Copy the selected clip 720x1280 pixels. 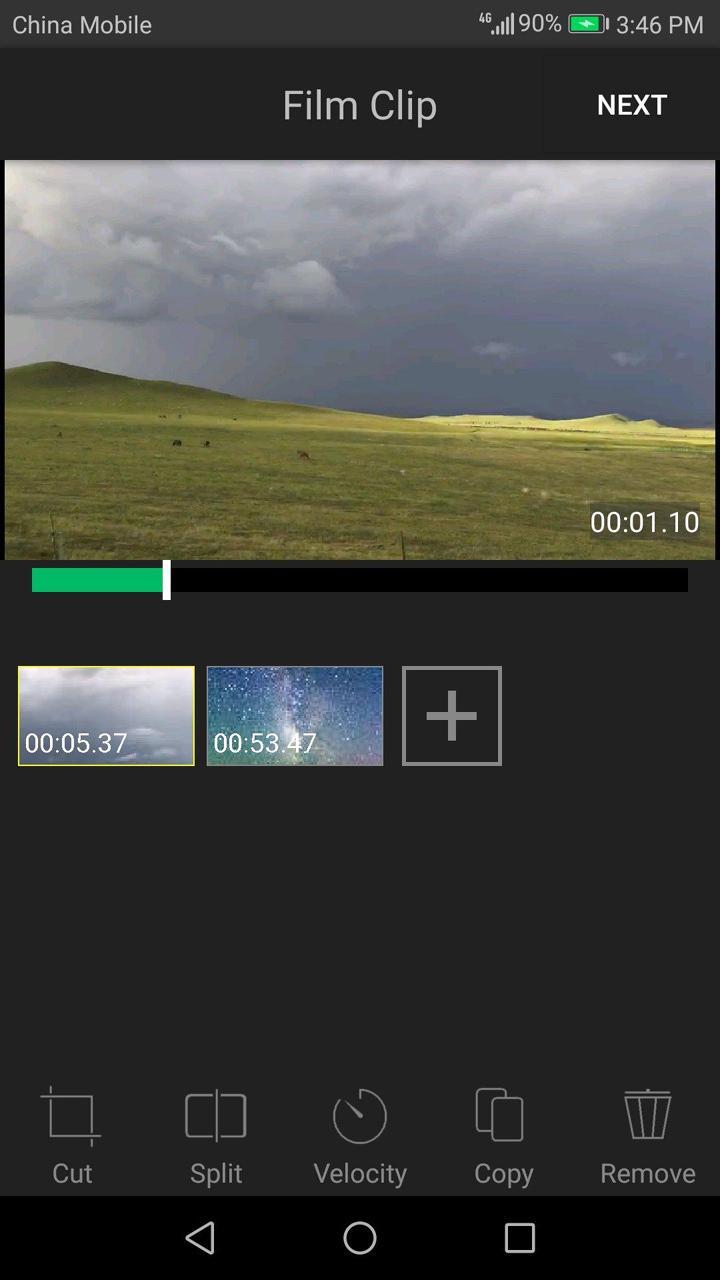point(503,1136)
